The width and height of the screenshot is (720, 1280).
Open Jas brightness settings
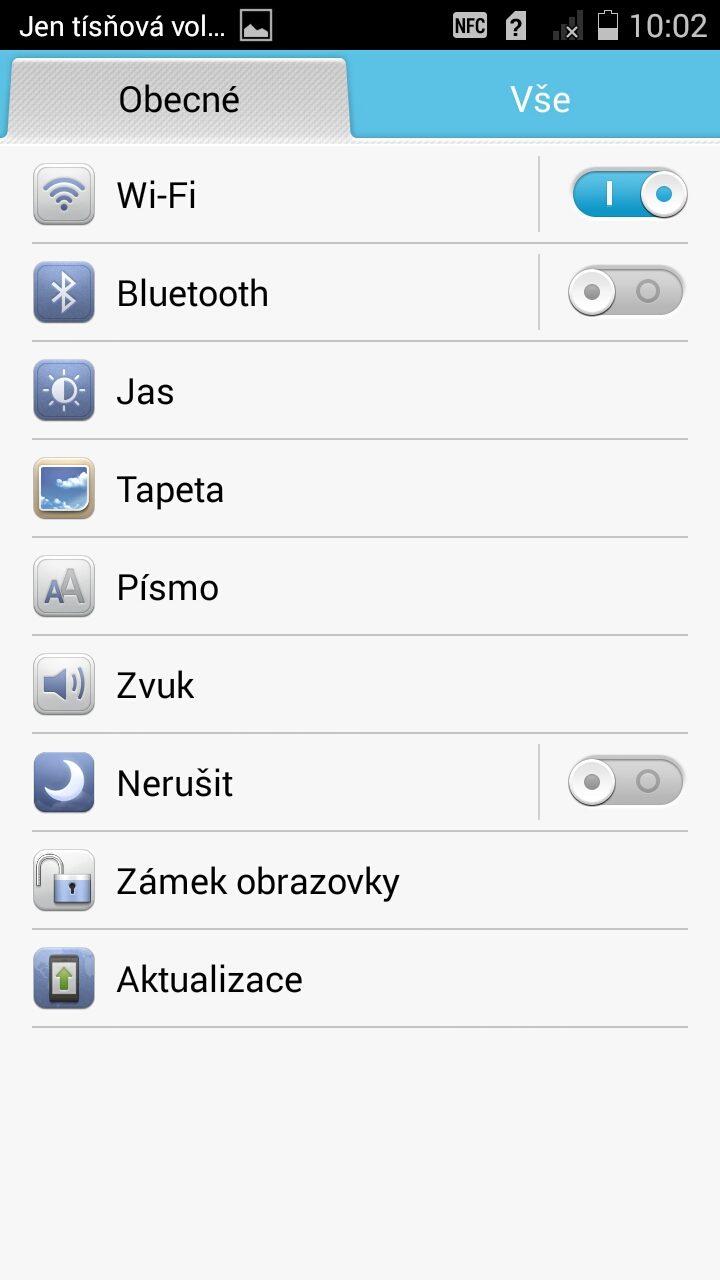(x=360, y=390)
